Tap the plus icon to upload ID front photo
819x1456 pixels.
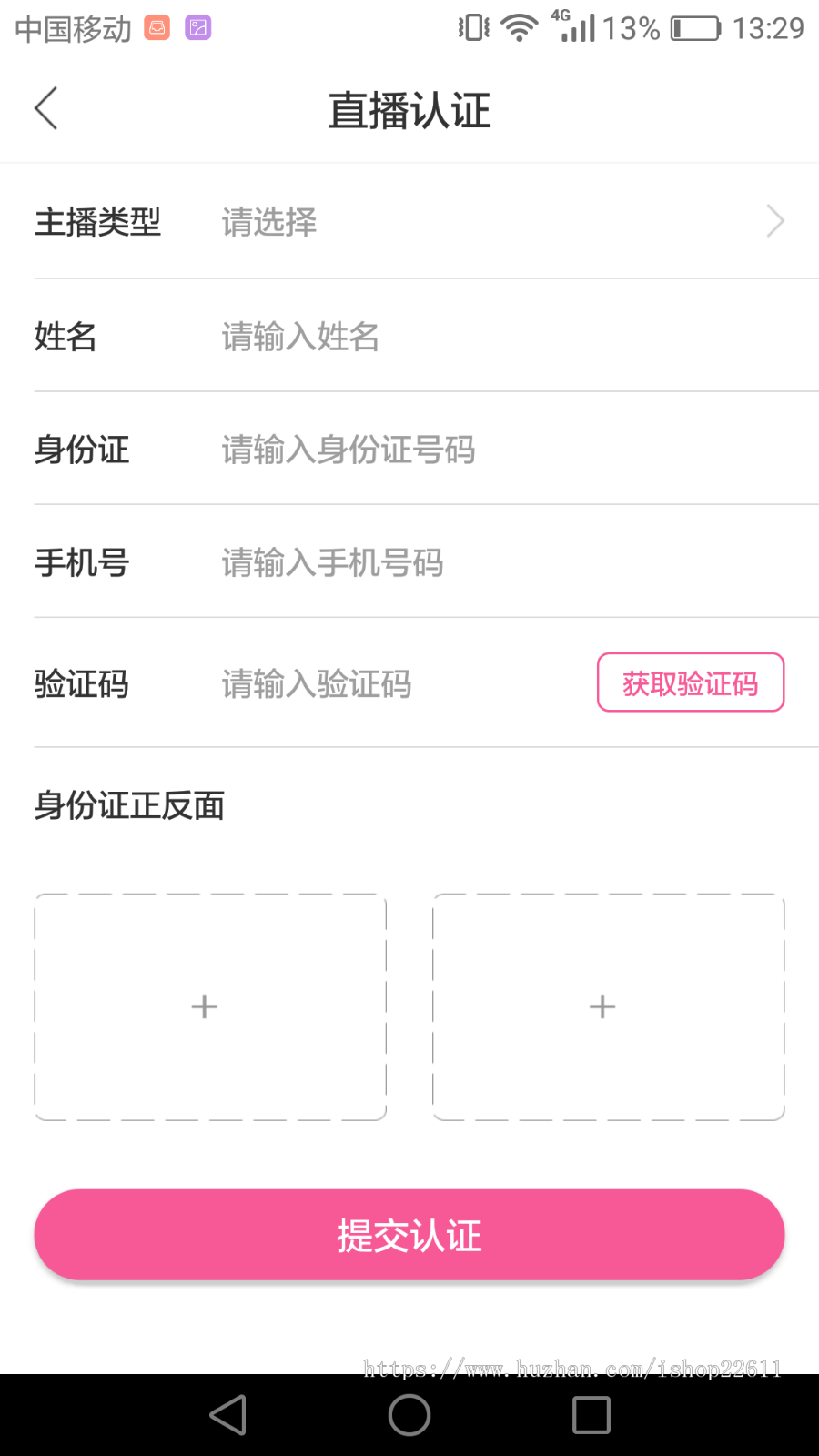pyautogui.click(x=204, y=1006)
